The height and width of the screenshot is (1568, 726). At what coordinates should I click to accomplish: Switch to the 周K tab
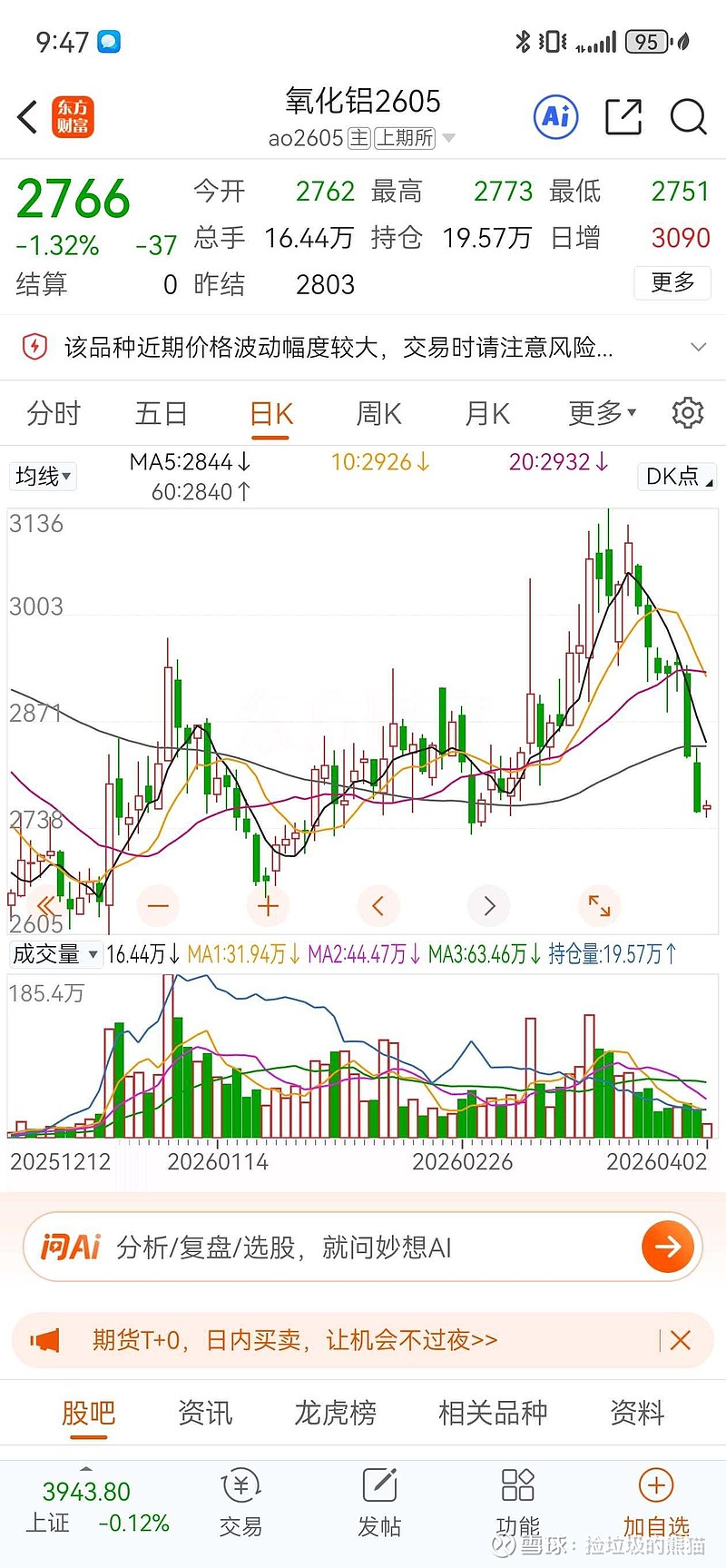[x=378, y=413]
